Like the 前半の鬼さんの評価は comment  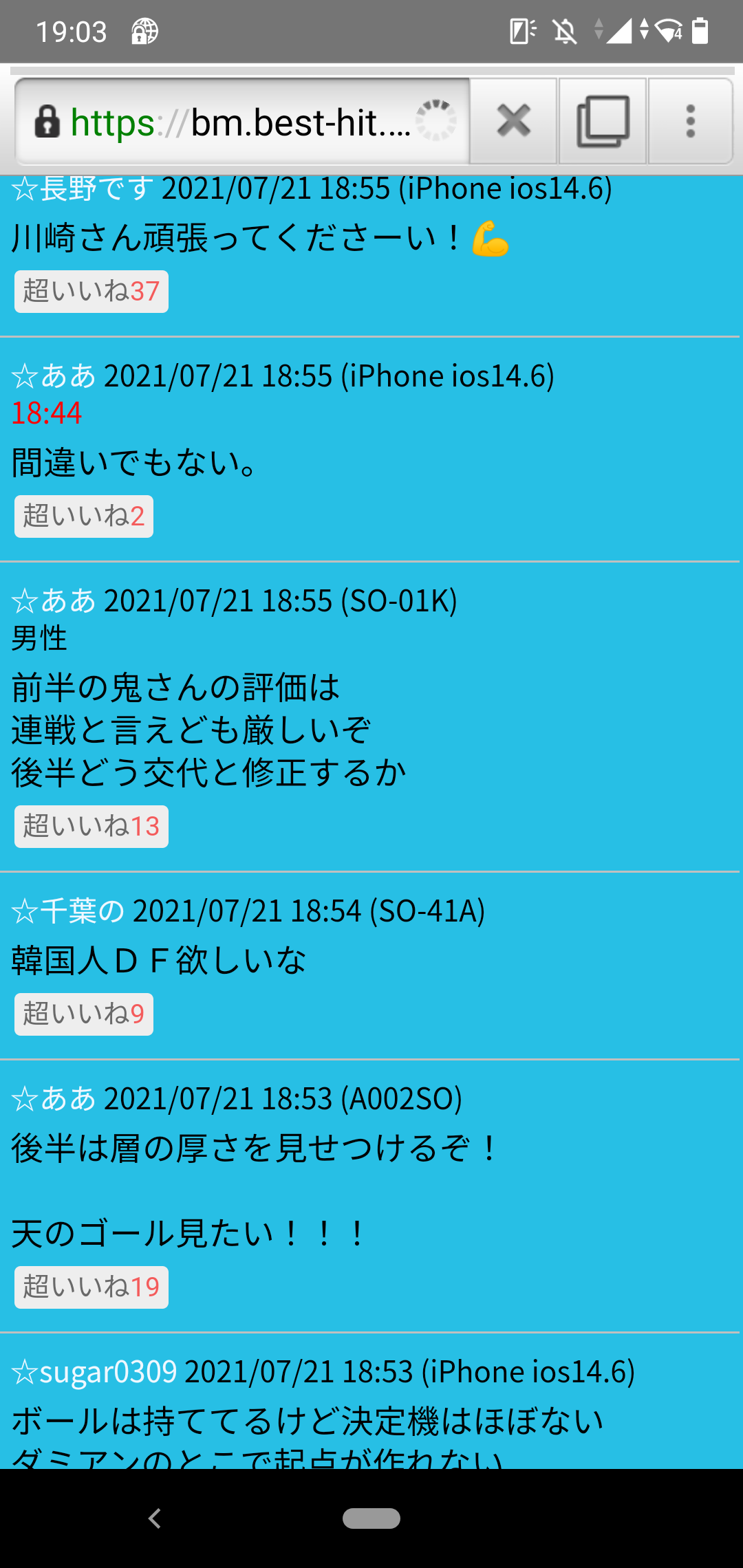pos(91,827)
